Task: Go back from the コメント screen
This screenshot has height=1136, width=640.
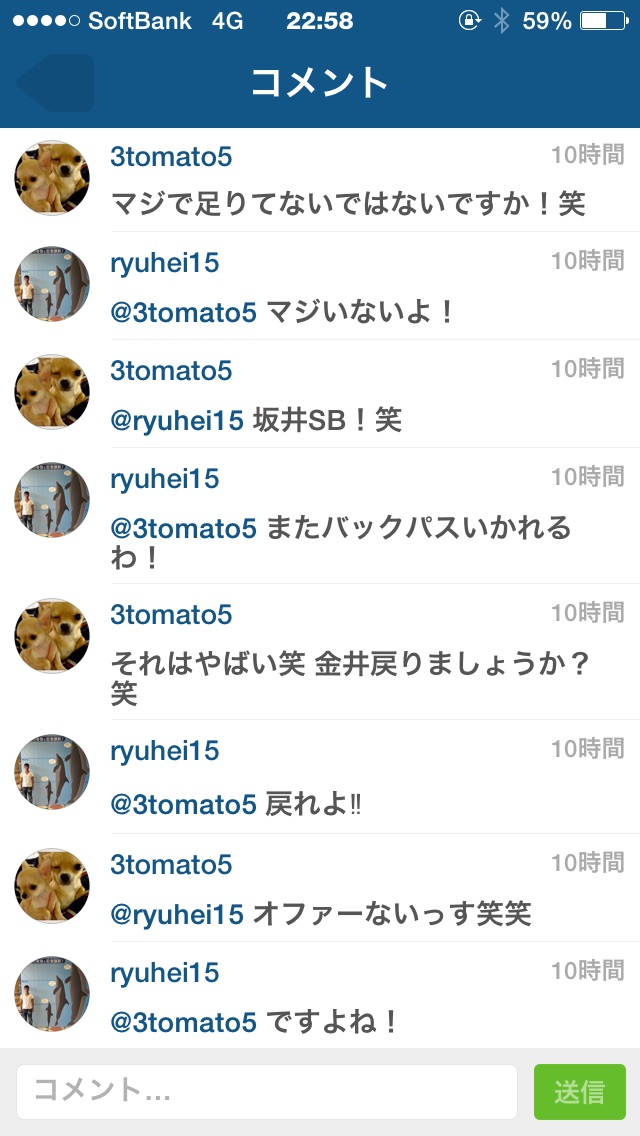Action: [56, 83]
